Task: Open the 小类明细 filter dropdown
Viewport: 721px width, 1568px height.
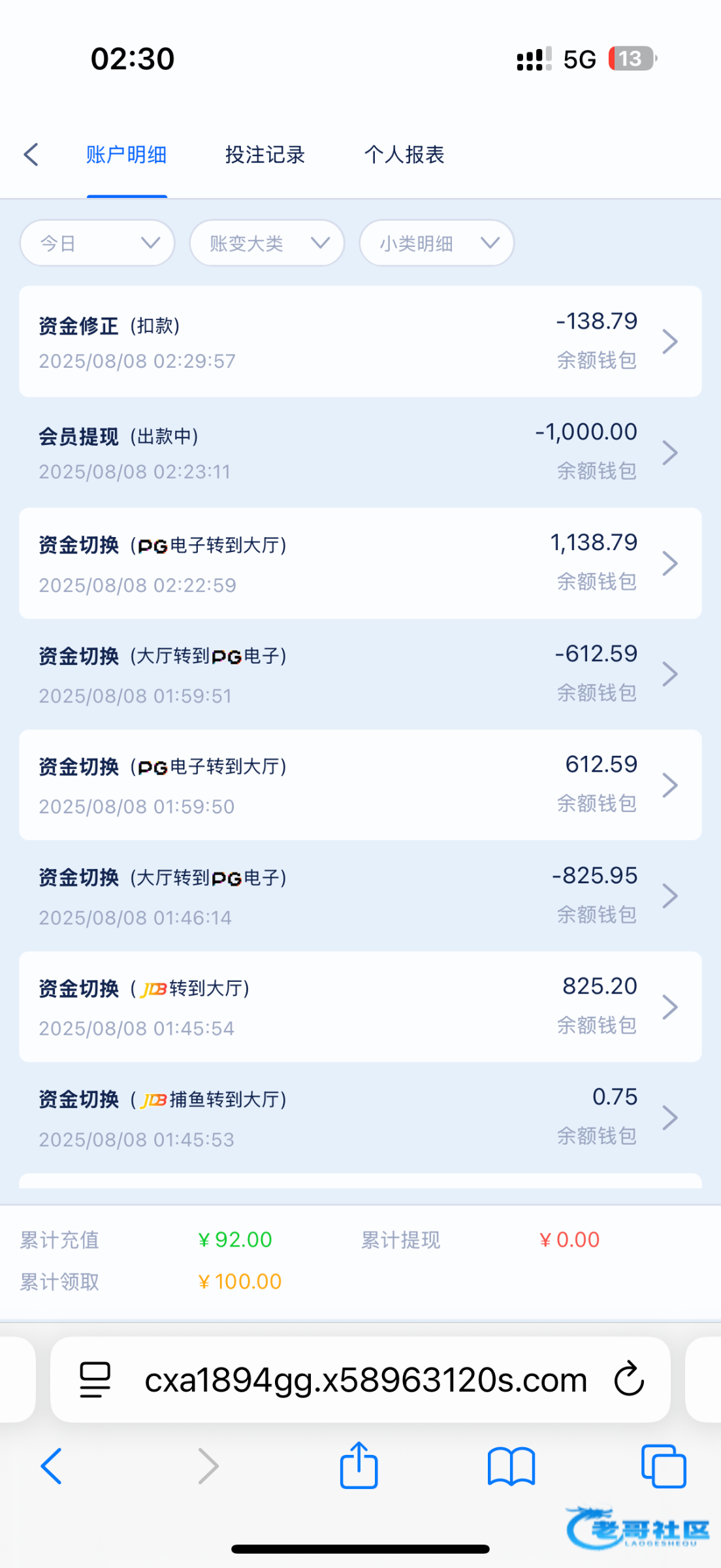Action: 437,243
